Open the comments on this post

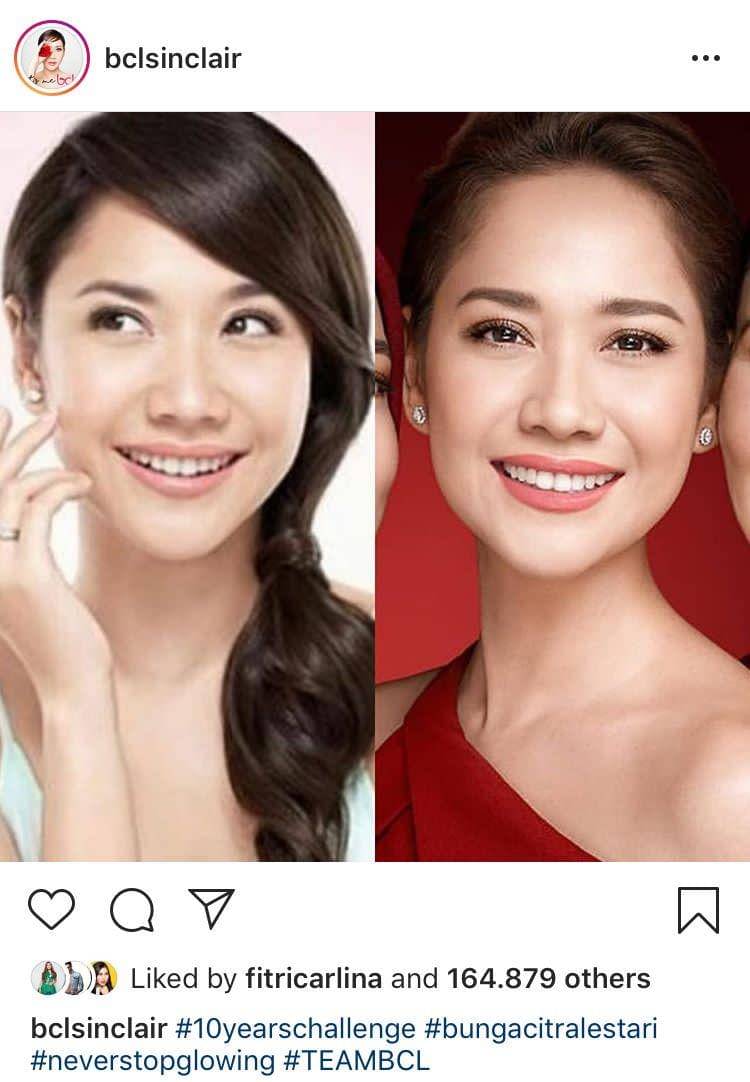131,910
